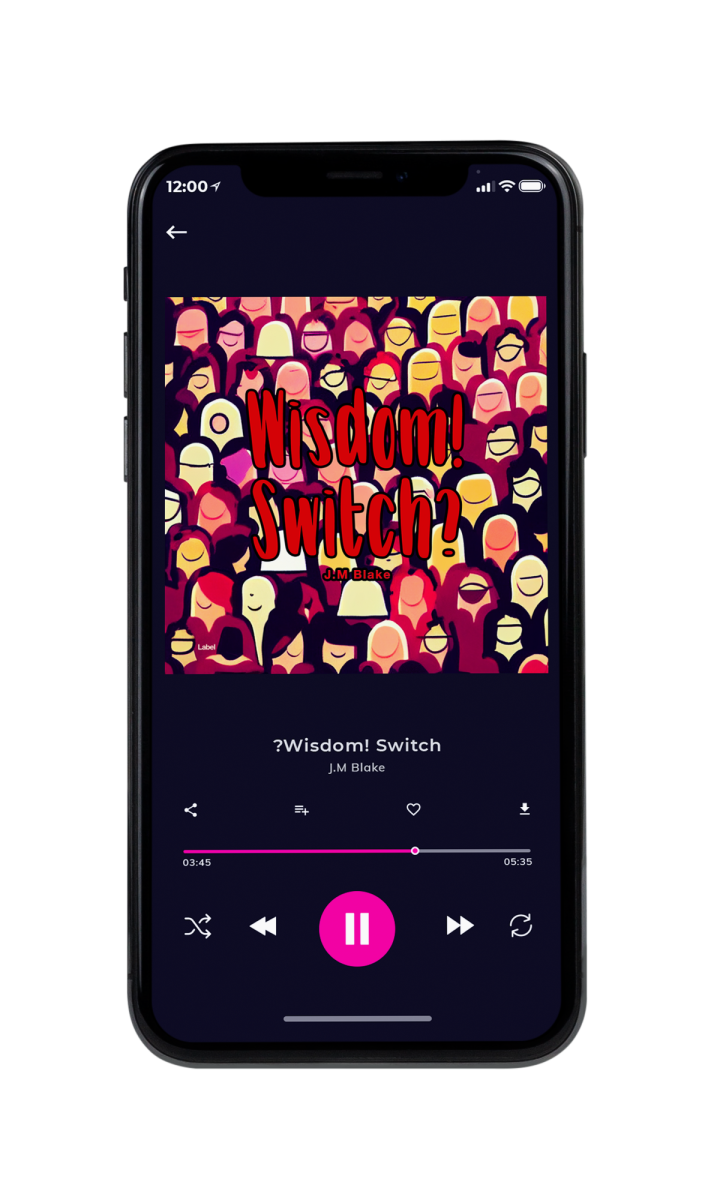Add this song to a playlist
The height and width of the screenshot is (1200, 720).
coord(301,810)
